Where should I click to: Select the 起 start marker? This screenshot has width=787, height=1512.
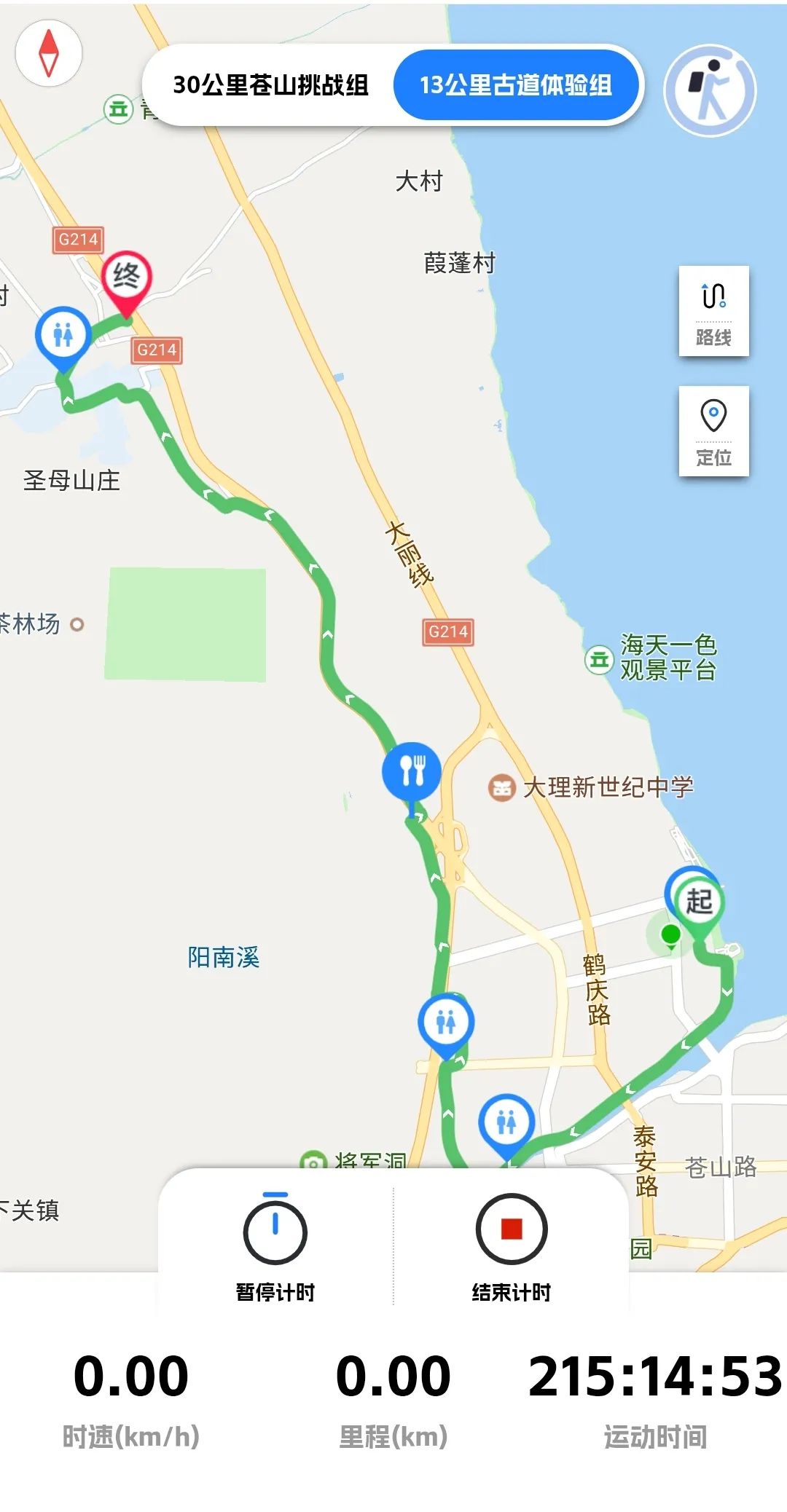pos(699,905)
